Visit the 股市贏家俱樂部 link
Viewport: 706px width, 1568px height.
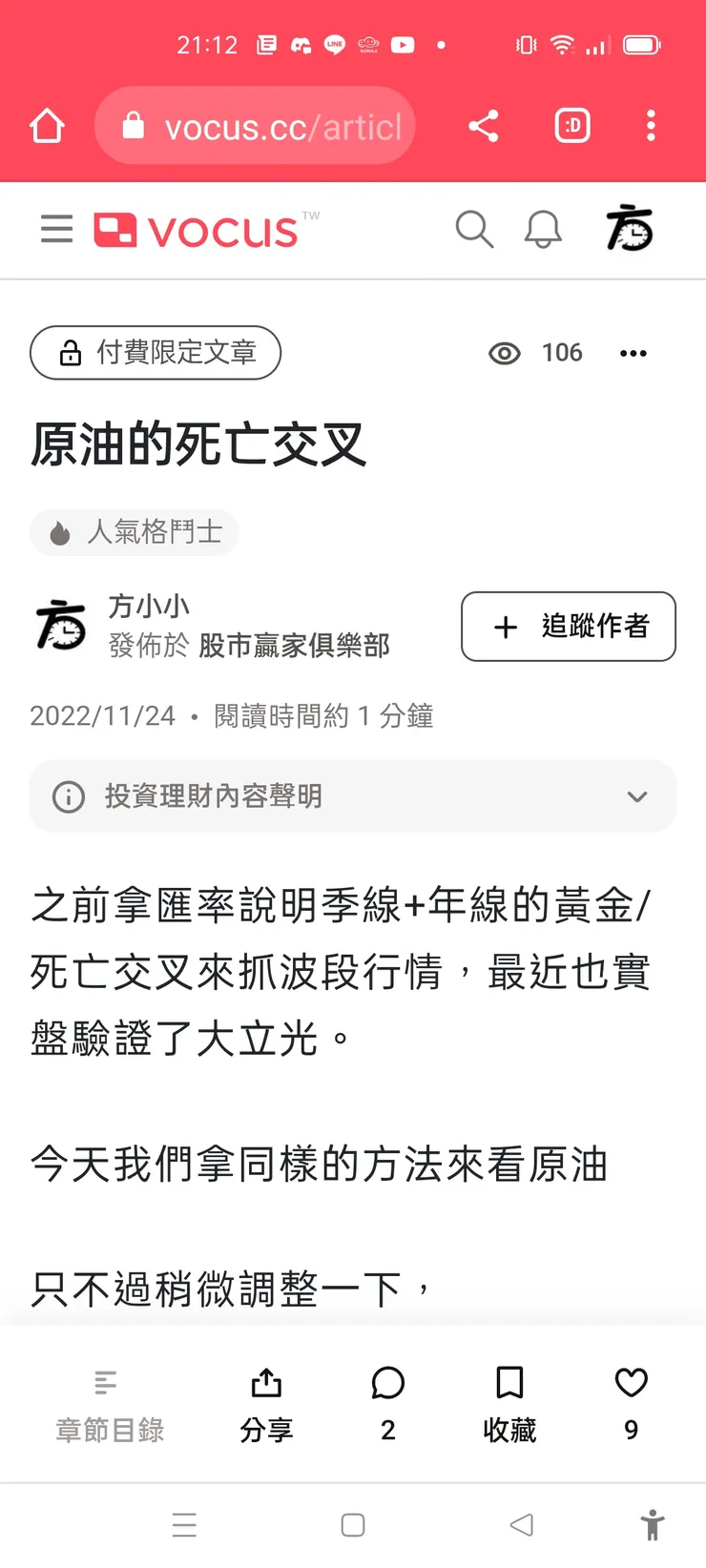tap(289, 646)
